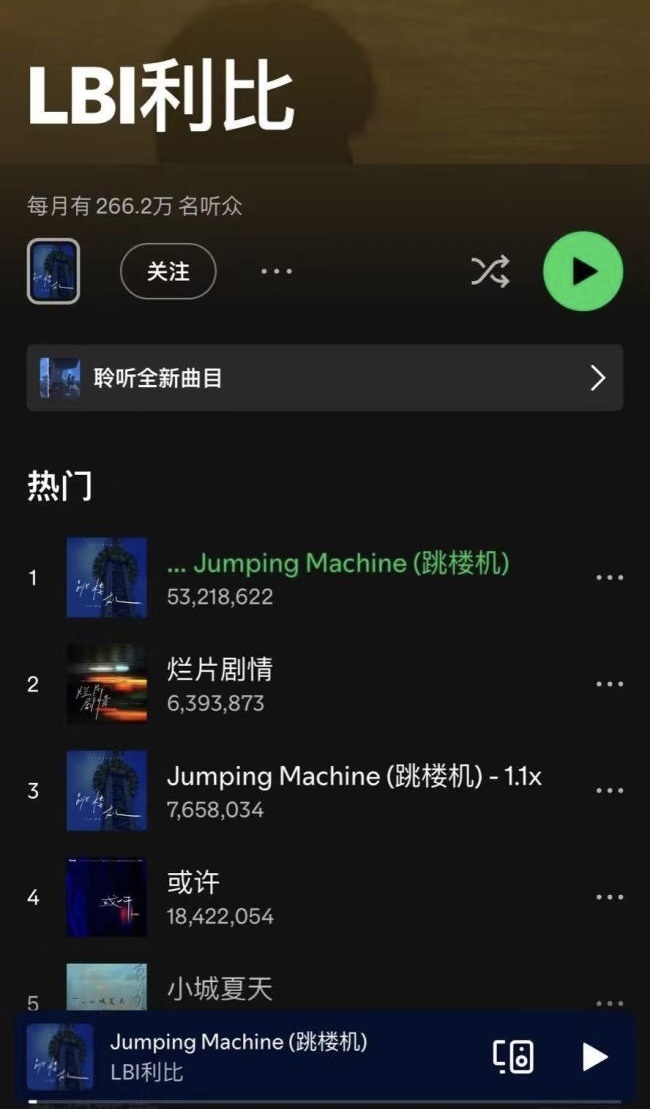Image resolution: width=650 pixels, height=1109 pixels.
Task: Open the 聆听全新曲目 banner
Action: [x=324, y=378]
